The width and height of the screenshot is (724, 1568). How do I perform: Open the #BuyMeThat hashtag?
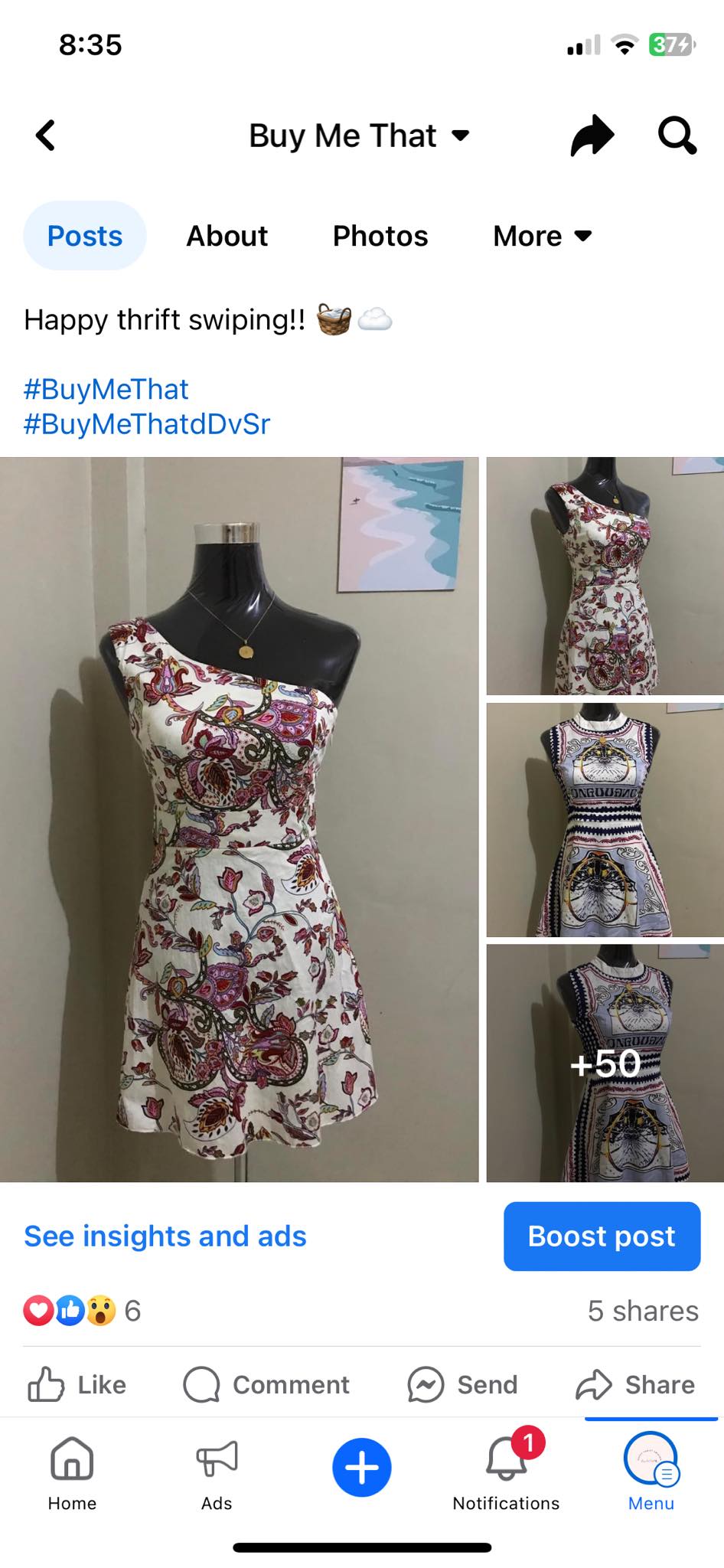click(x=106, y=389)
